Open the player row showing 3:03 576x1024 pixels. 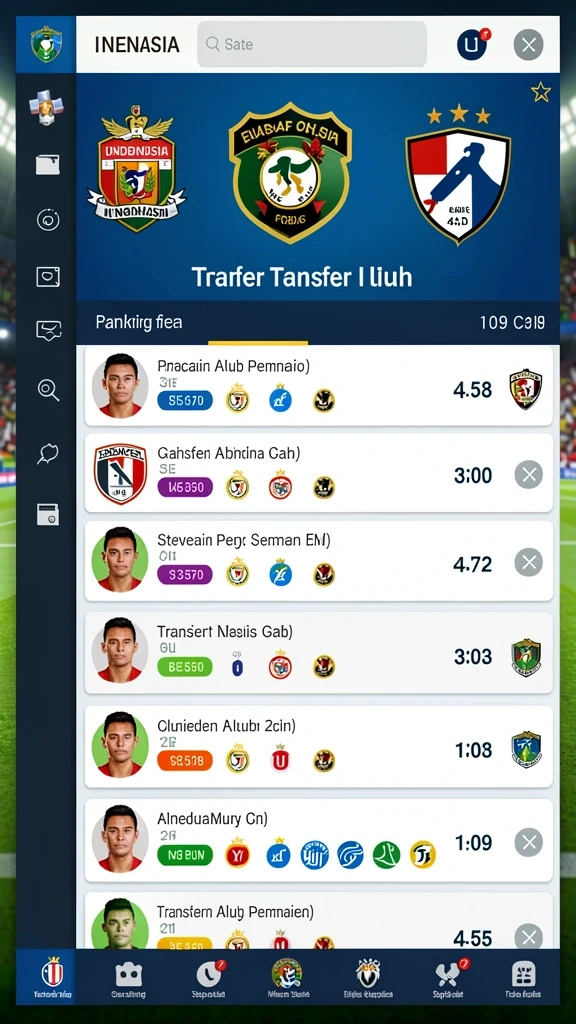click(319, 653)
